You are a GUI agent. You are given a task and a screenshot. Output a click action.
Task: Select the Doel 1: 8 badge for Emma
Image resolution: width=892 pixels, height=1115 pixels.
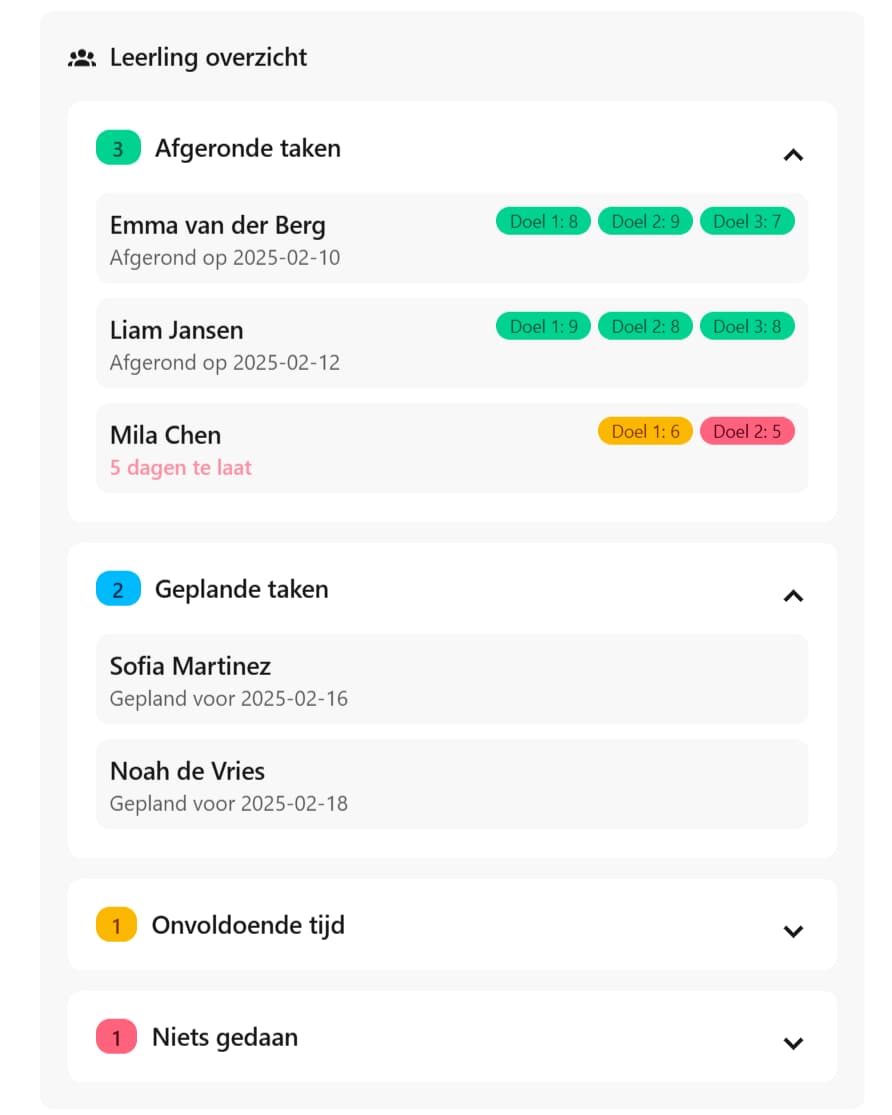click(x=543, y=221)
